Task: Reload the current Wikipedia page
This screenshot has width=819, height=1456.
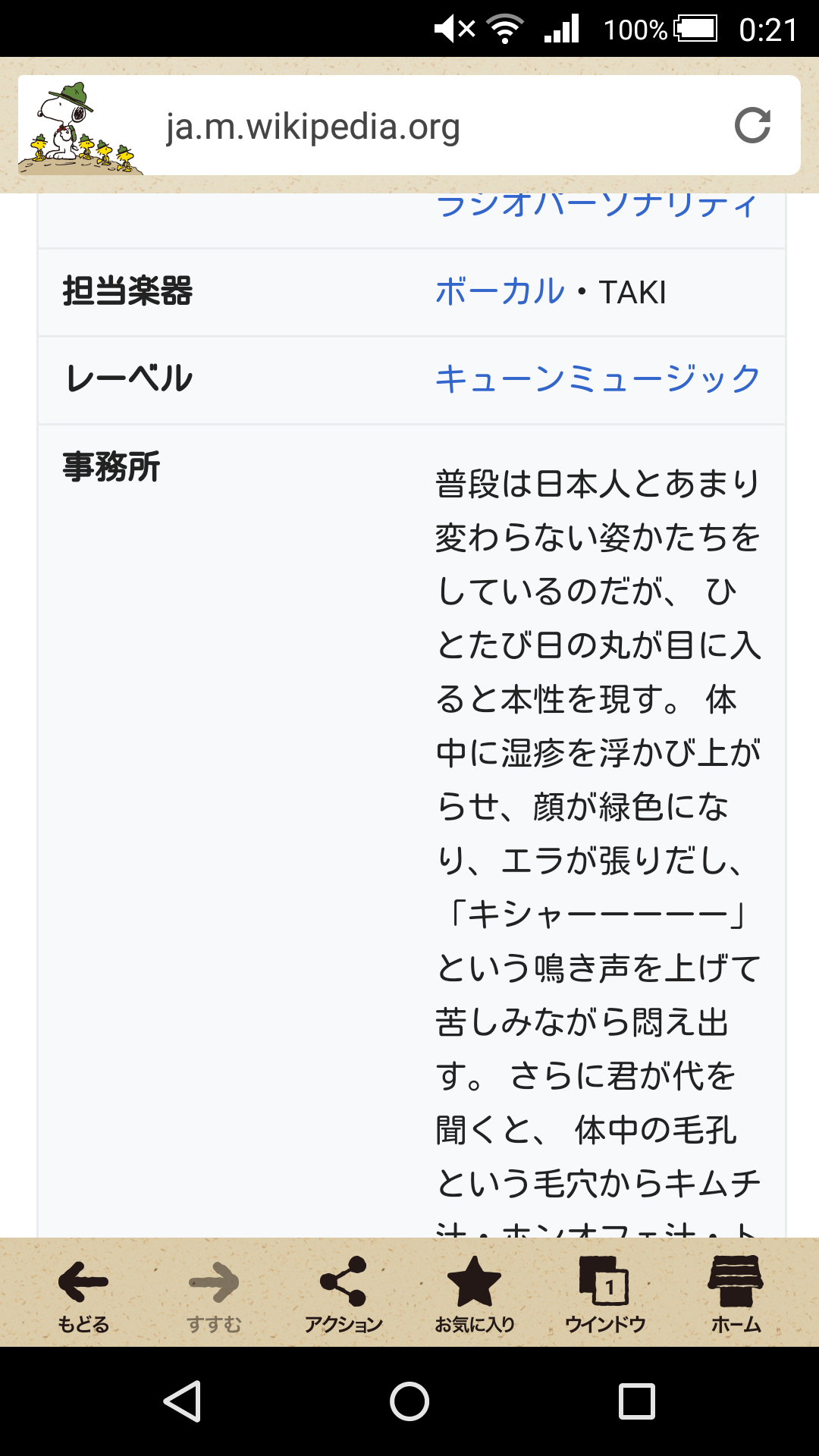Action: click(752, 126)
